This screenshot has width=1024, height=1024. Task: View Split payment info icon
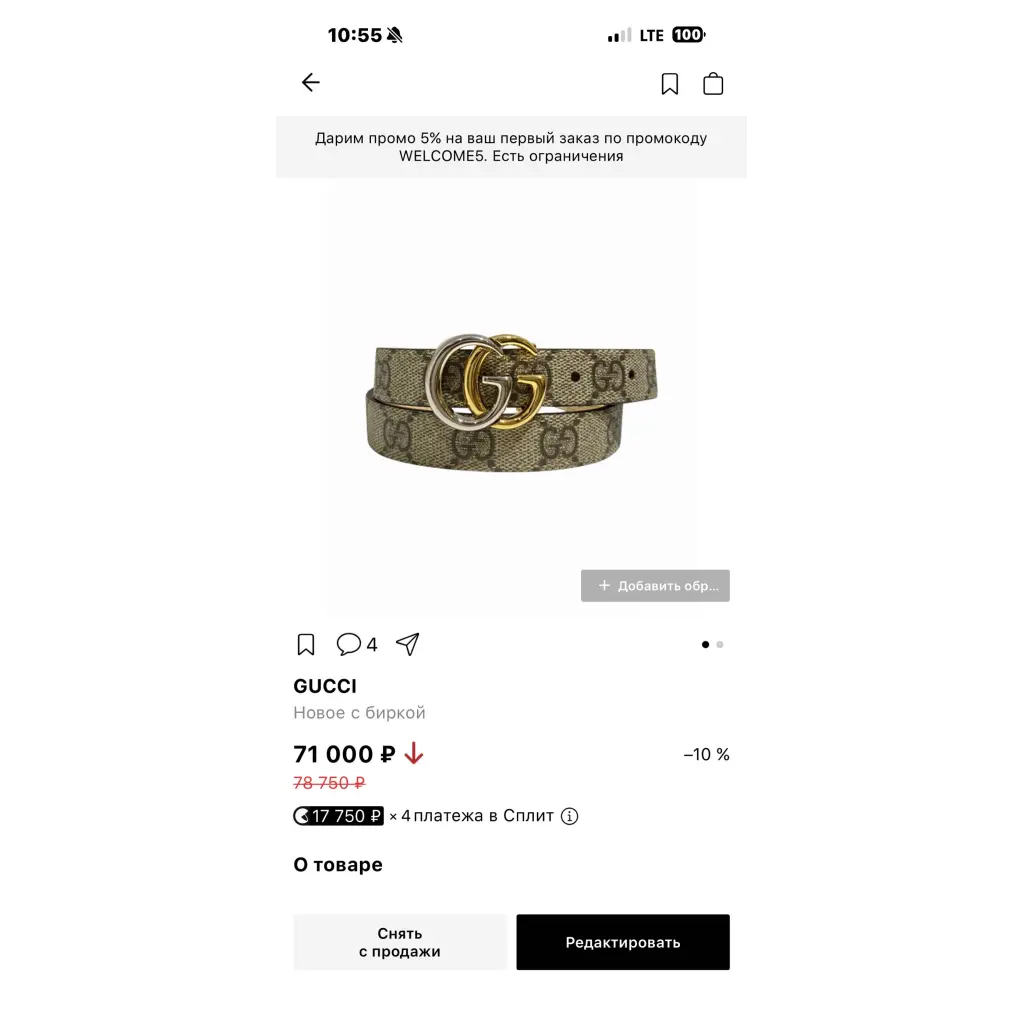pos(569,816)
